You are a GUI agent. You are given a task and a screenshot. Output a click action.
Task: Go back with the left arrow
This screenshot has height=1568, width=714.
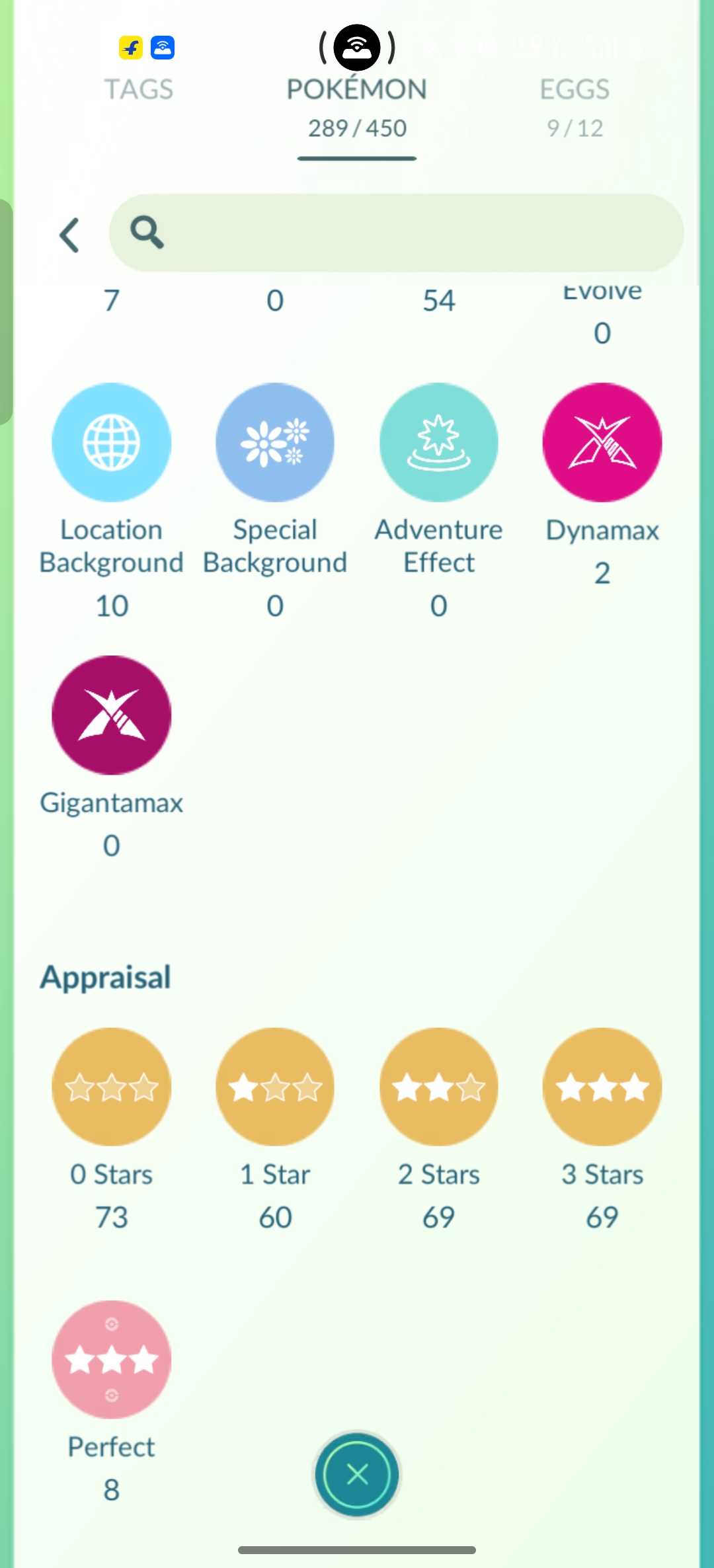[70, 235]
